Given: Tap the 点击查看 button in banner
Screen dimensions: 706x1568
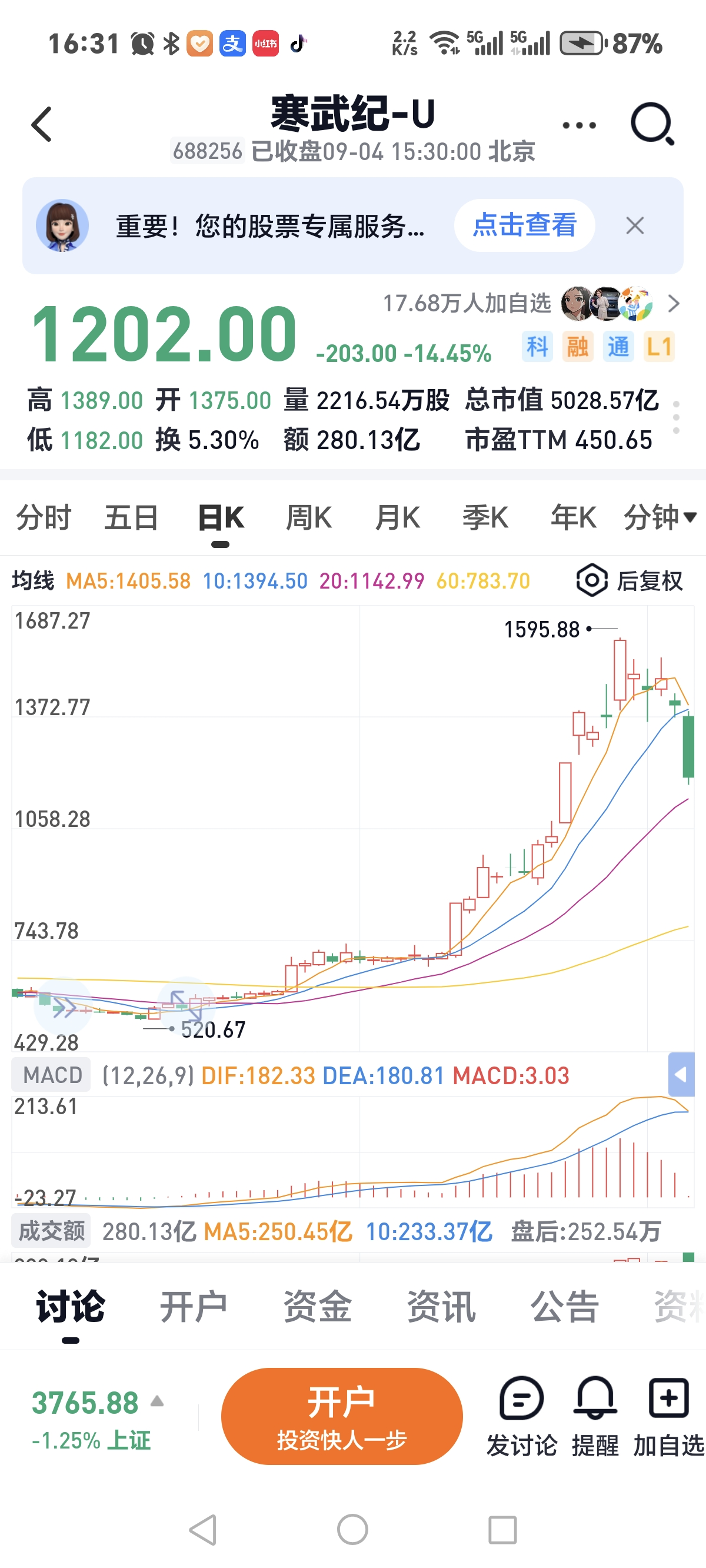Looking at the screenshot, I should (x=524, y=225).
